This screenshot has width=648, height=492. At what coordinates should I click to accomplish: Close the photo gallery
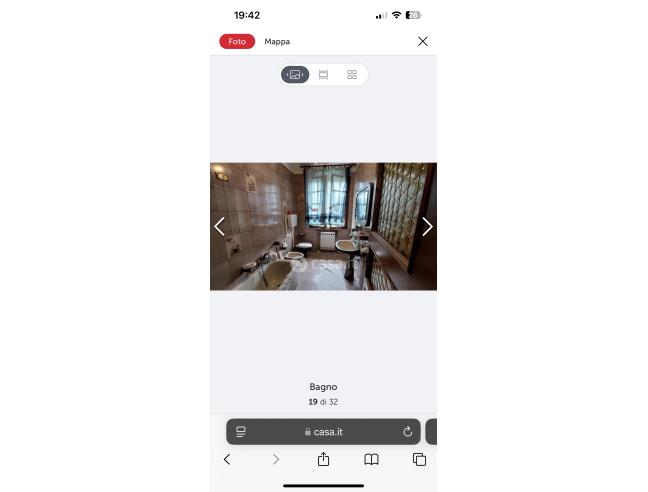click(x=422, y=41)
